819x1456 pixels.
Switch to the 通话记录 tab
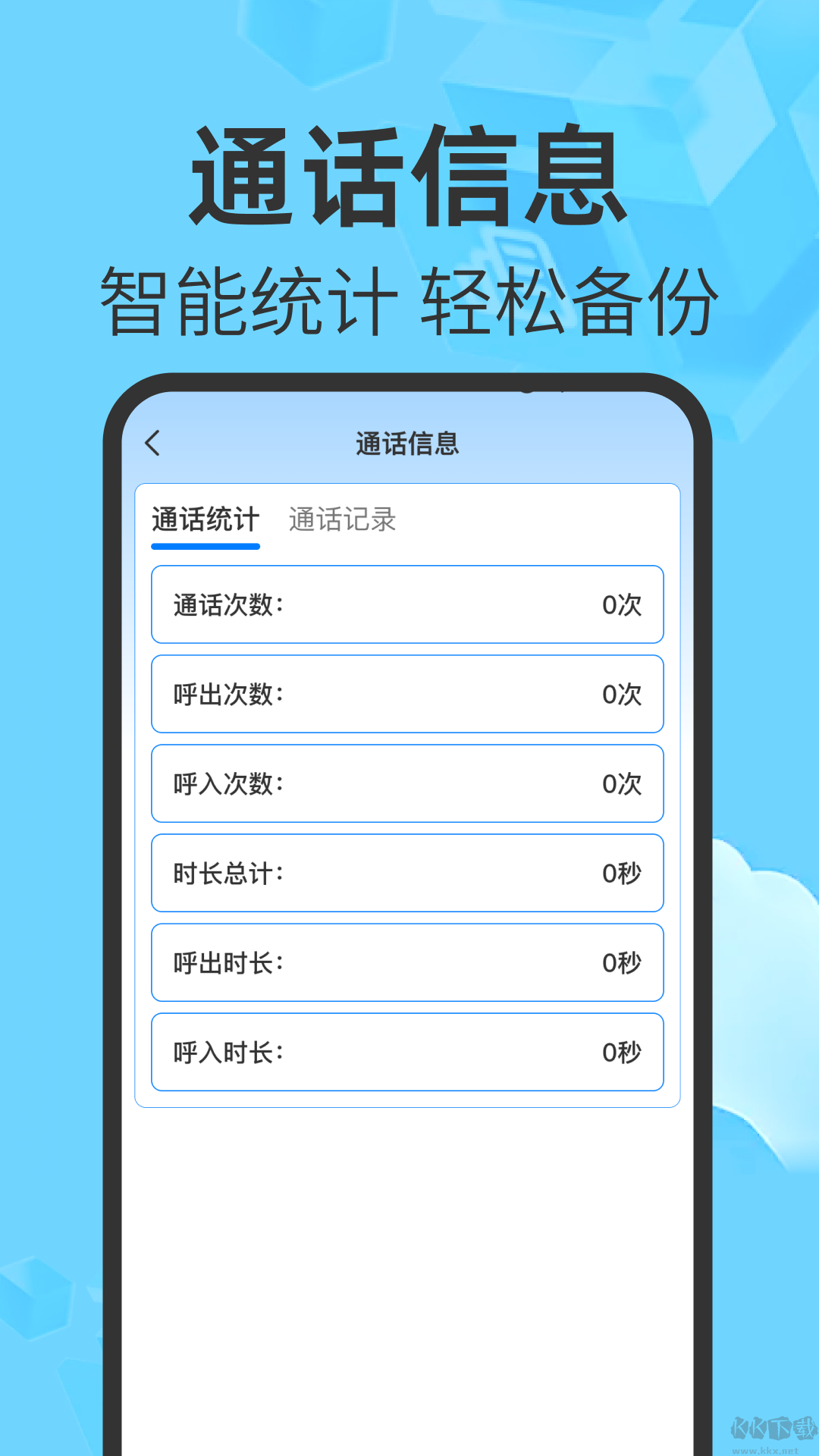[x=343, y=521]
